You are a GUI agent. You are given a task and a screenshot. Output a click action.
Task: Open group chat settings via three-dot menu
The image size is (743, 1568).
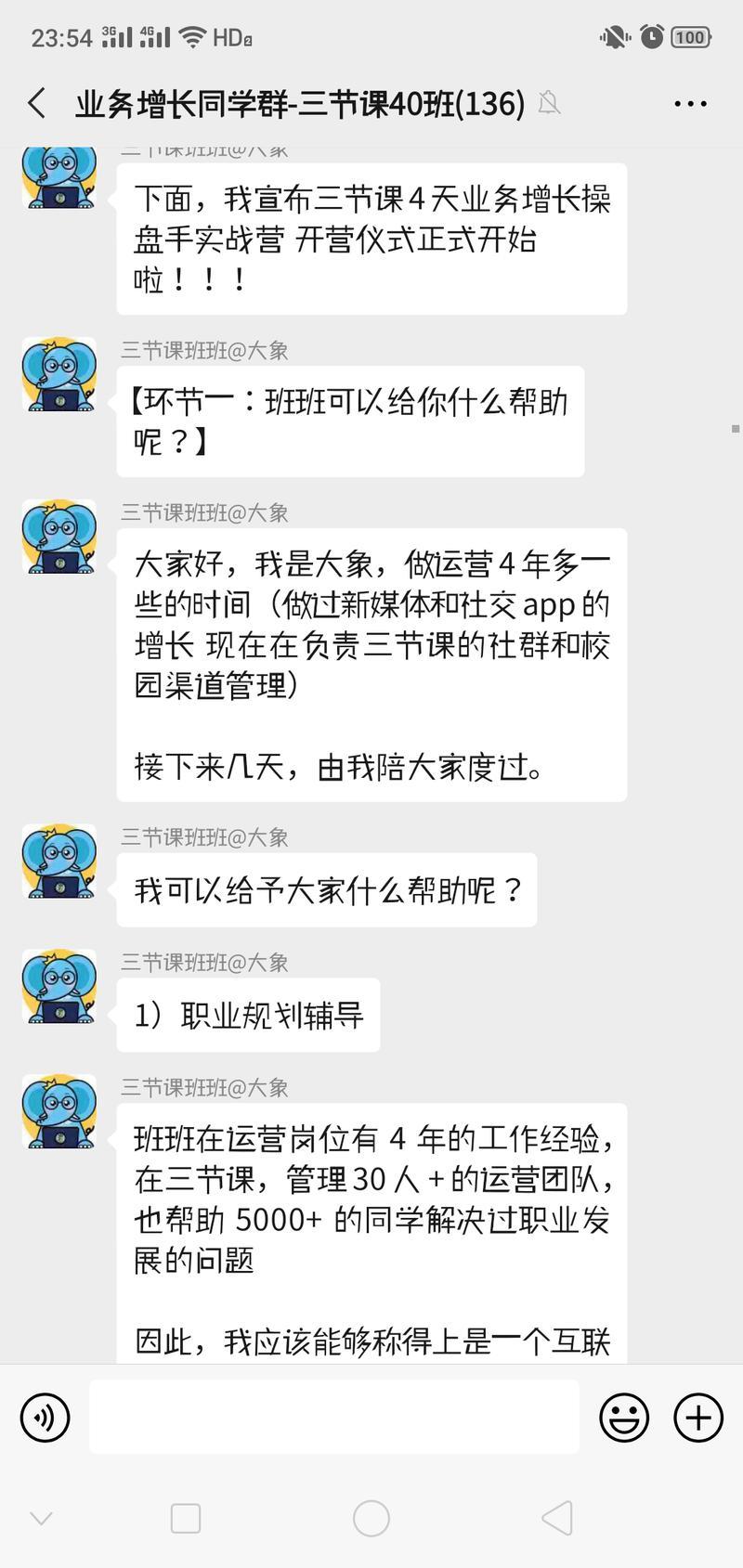click(689, 103)
